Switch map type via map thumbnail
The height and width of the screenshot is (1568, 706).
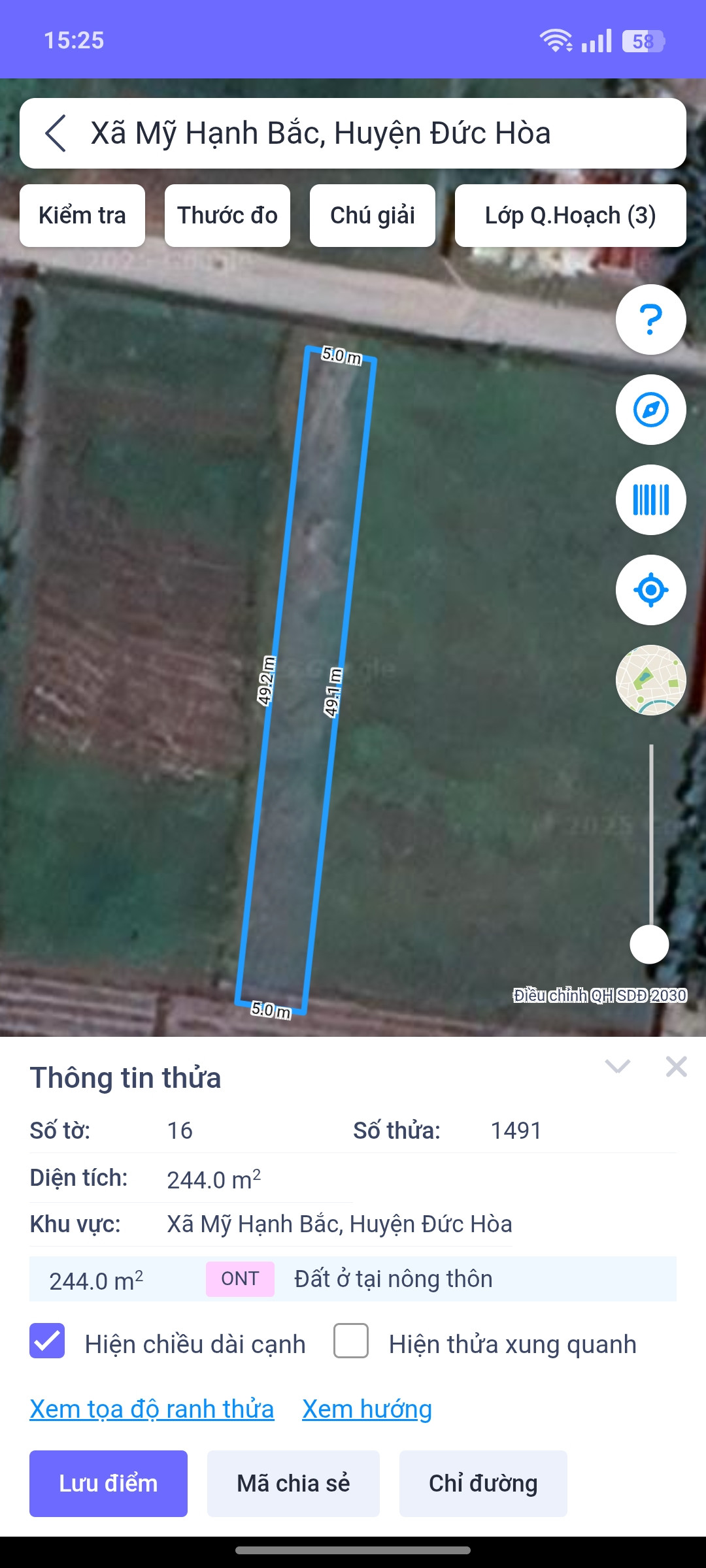(x=650, y=680)
